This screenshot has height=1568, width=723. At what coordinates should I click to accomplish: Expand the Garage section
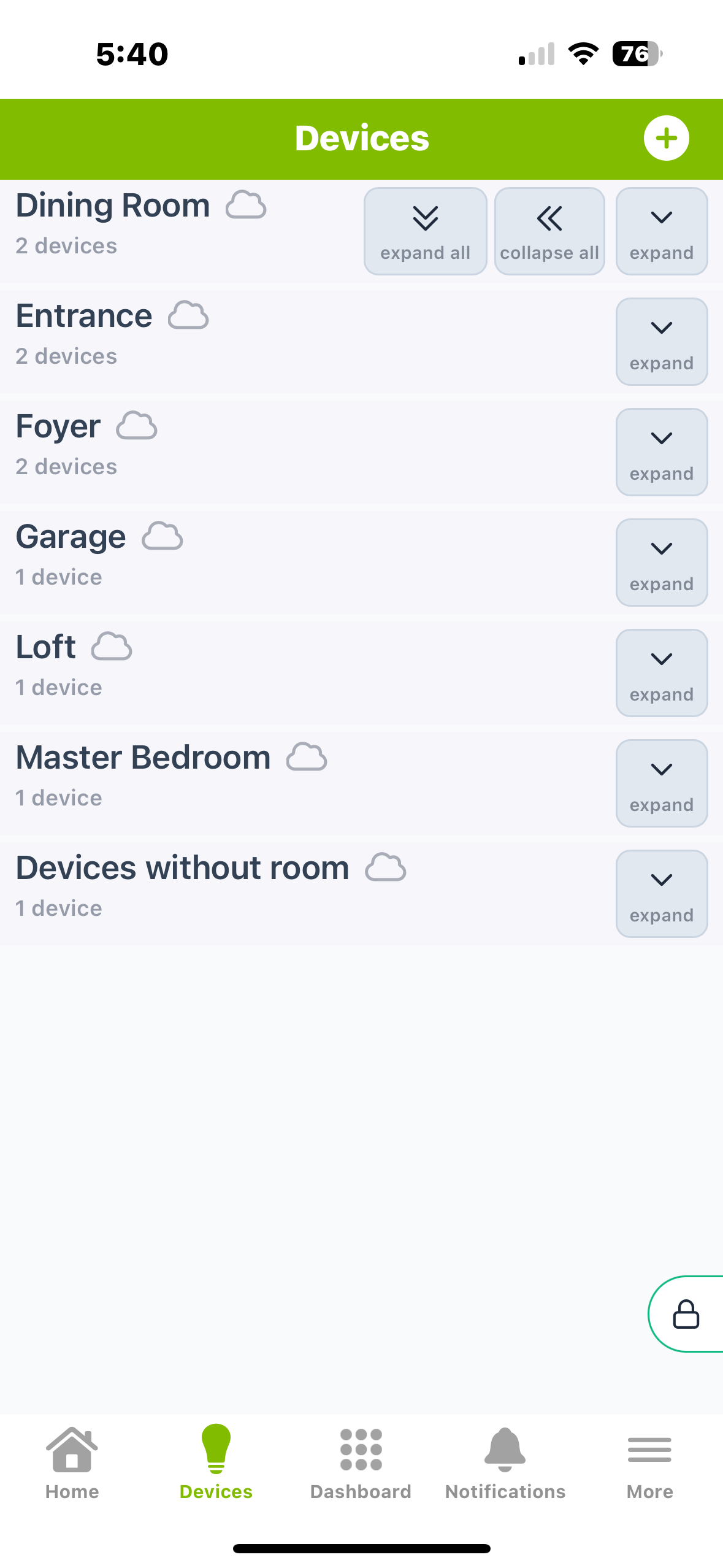[x=662, y=563]
